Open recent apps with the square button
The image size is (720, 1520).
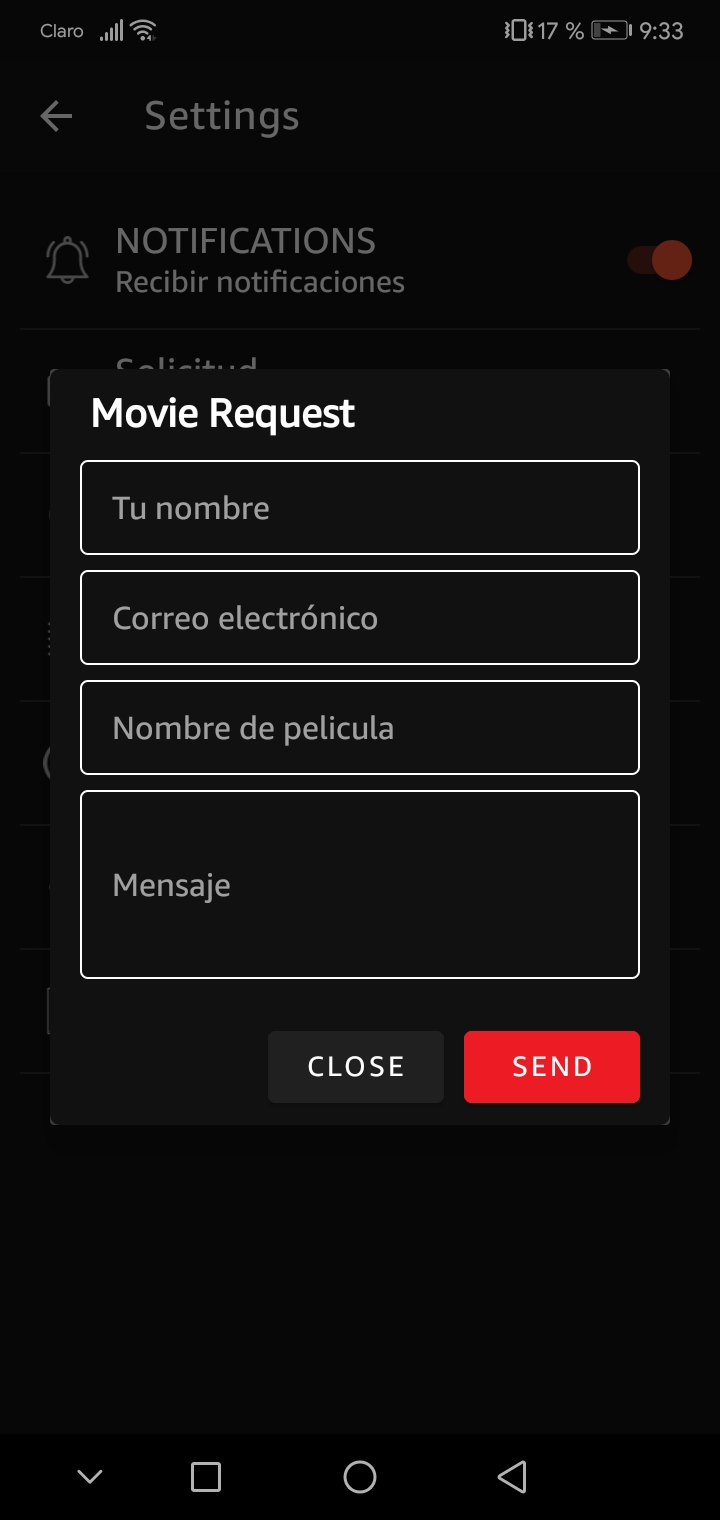click(x=206, y=1477)
